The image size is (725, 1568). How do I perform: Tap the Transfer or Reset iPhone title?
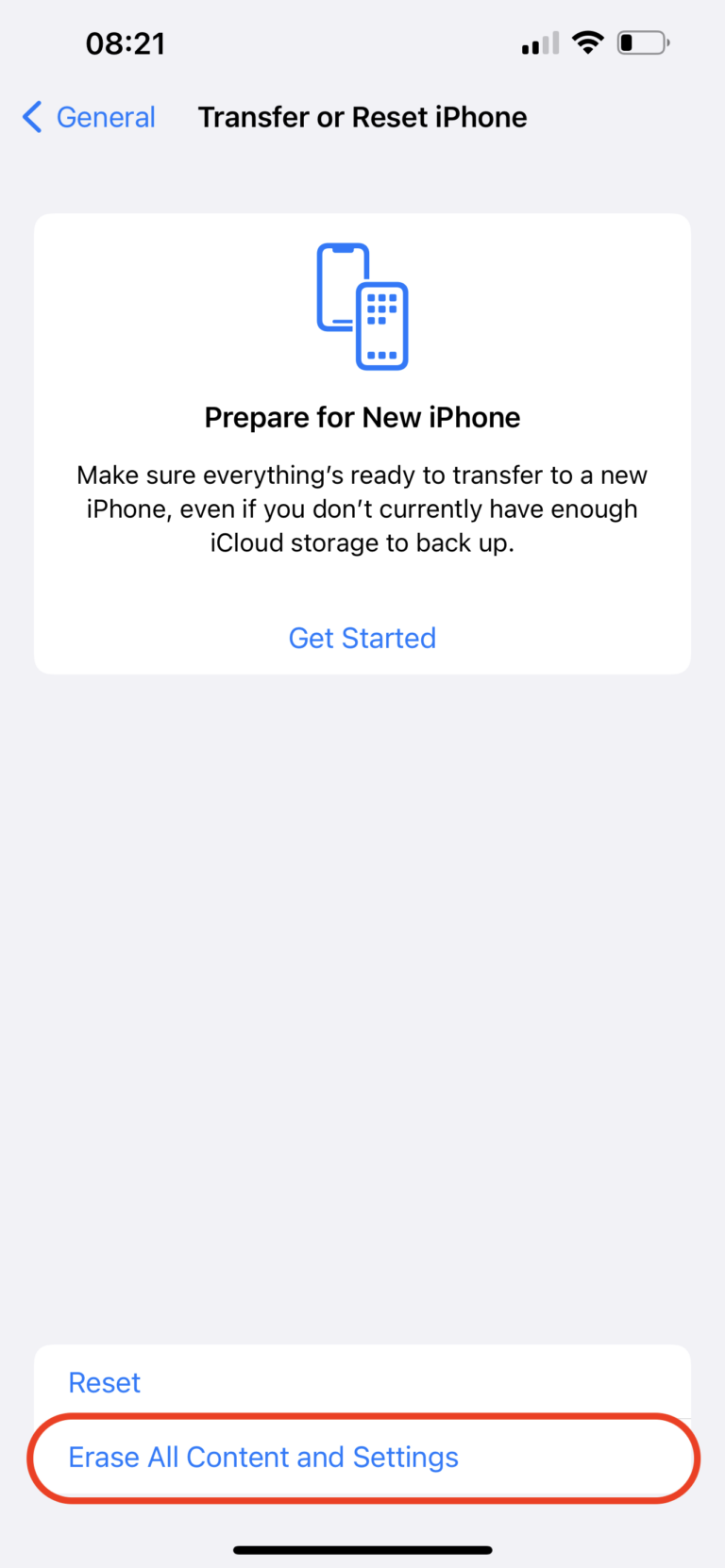coord(362,116)
